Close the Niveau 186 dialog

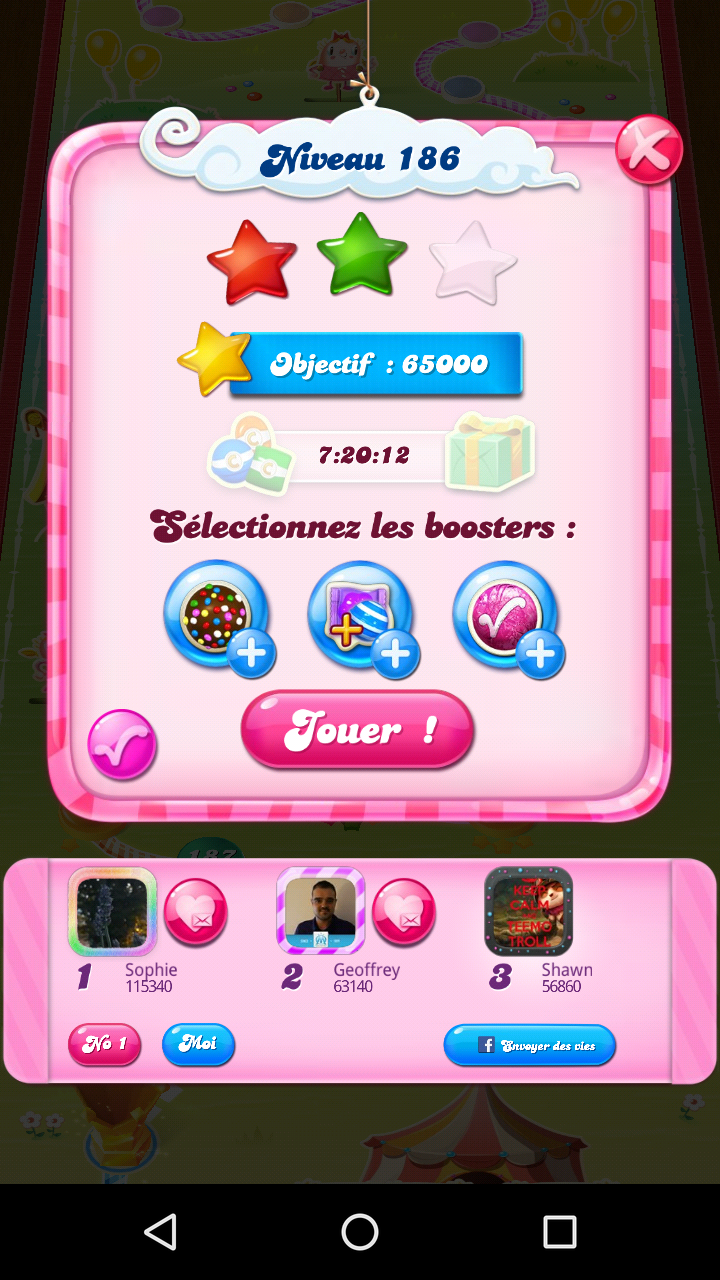click(648, 151)
